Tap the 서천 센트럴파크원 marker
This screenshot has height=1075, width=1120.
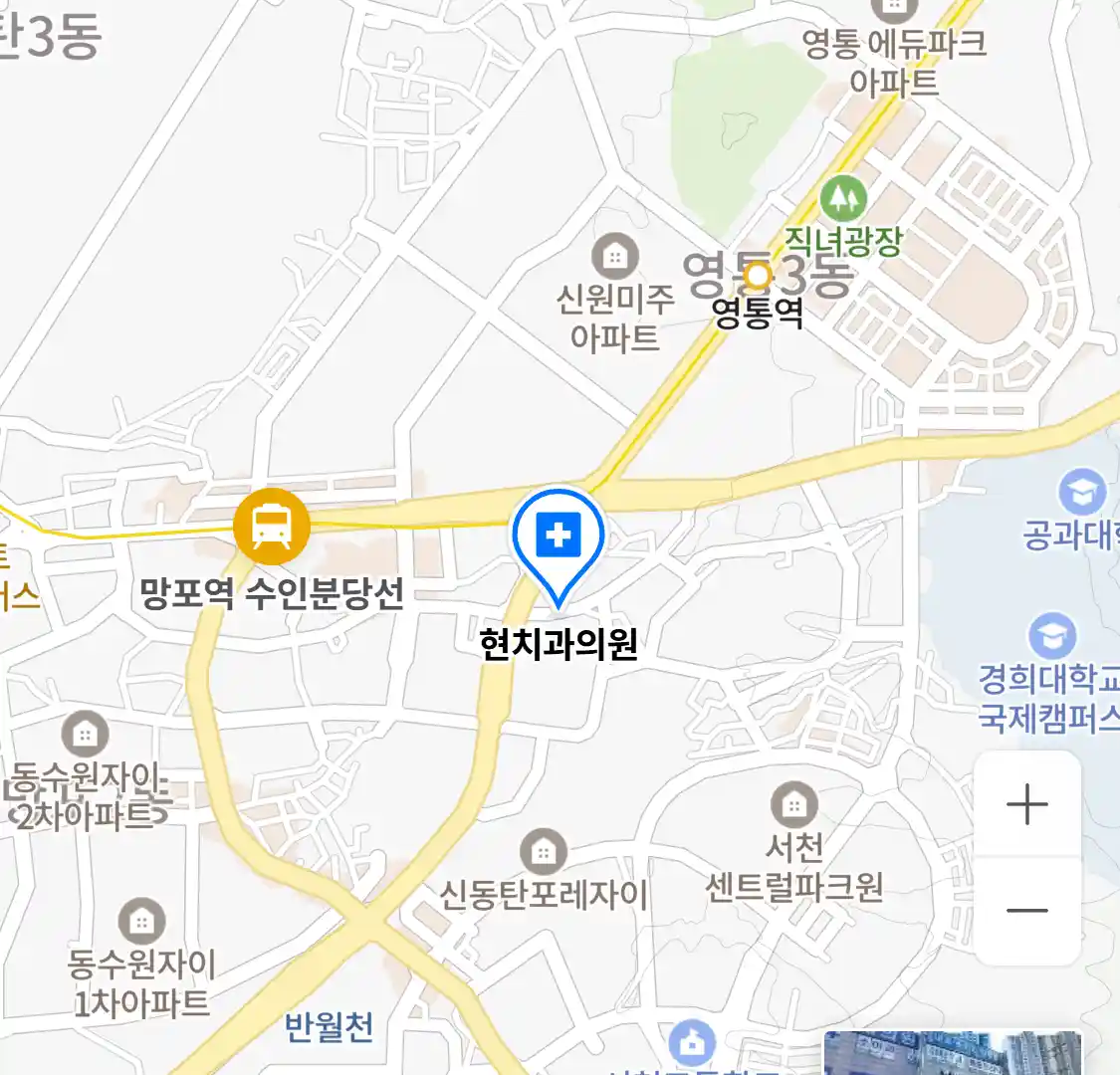(793, 804)
